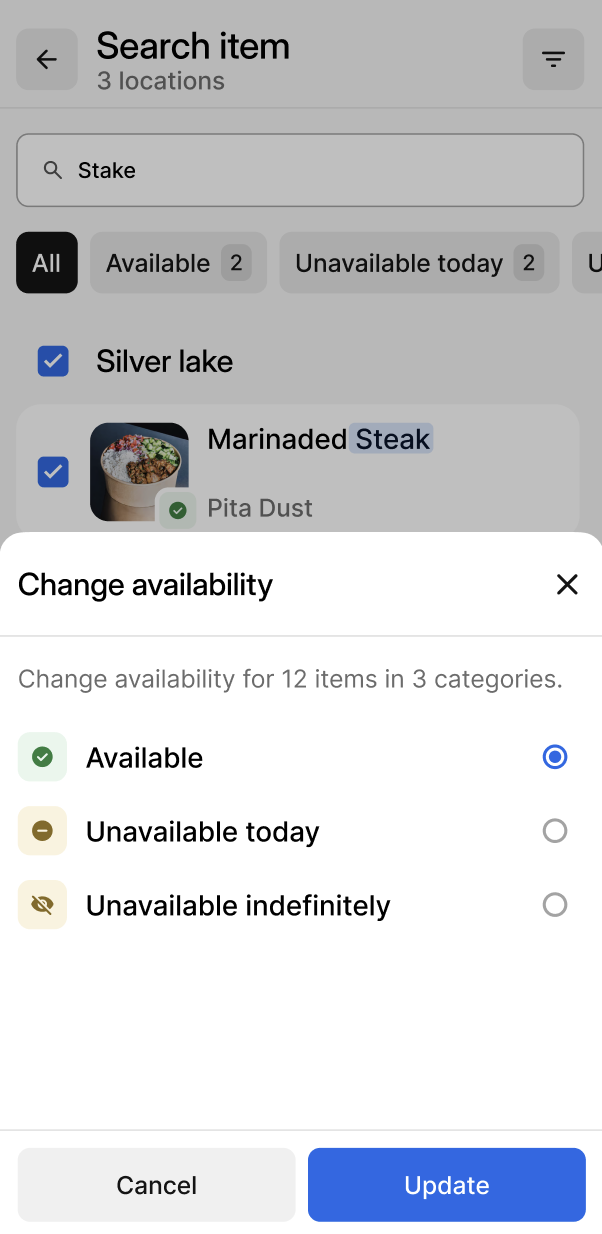Close the Change availability sheet
The image size is (602, 1234).
567,585
